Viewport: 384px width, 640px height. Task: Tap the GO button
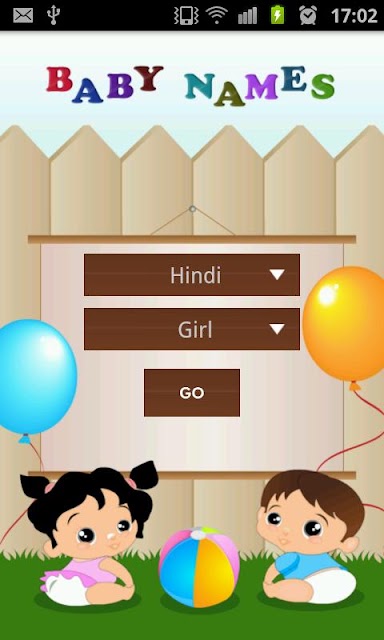tap(192, 393)
